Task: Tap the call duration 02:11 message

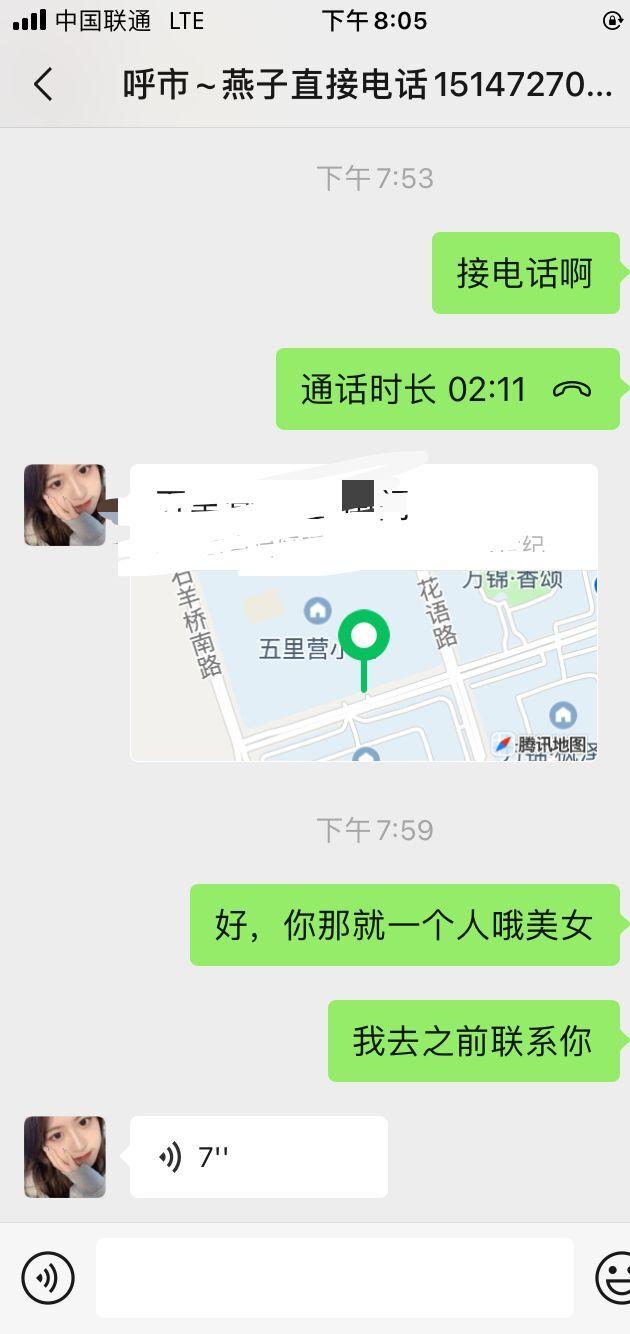Action: click(447, 389)
